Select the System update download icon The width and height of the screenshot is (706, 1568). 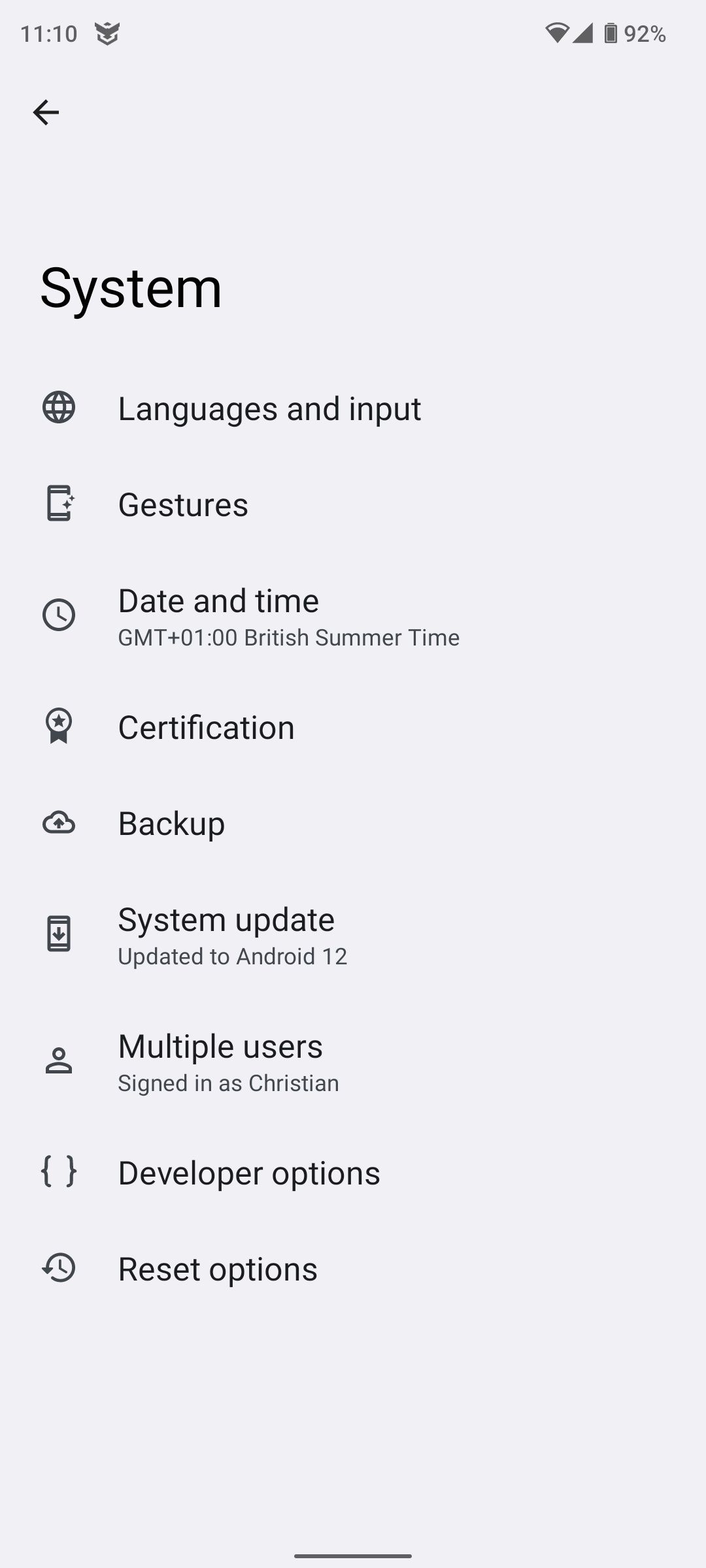pos(59,934)
